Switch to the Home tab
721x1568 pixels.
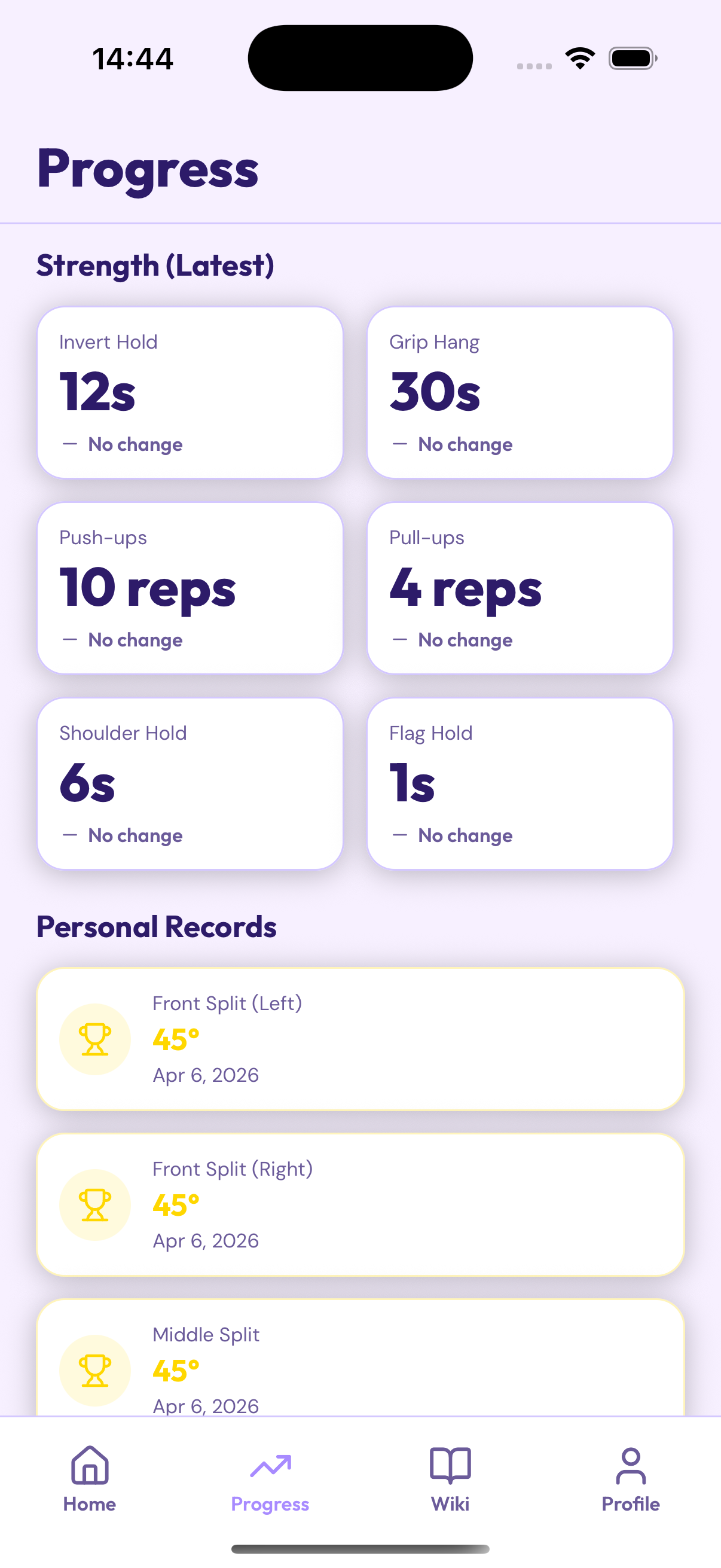click(x=90, y=1478)
